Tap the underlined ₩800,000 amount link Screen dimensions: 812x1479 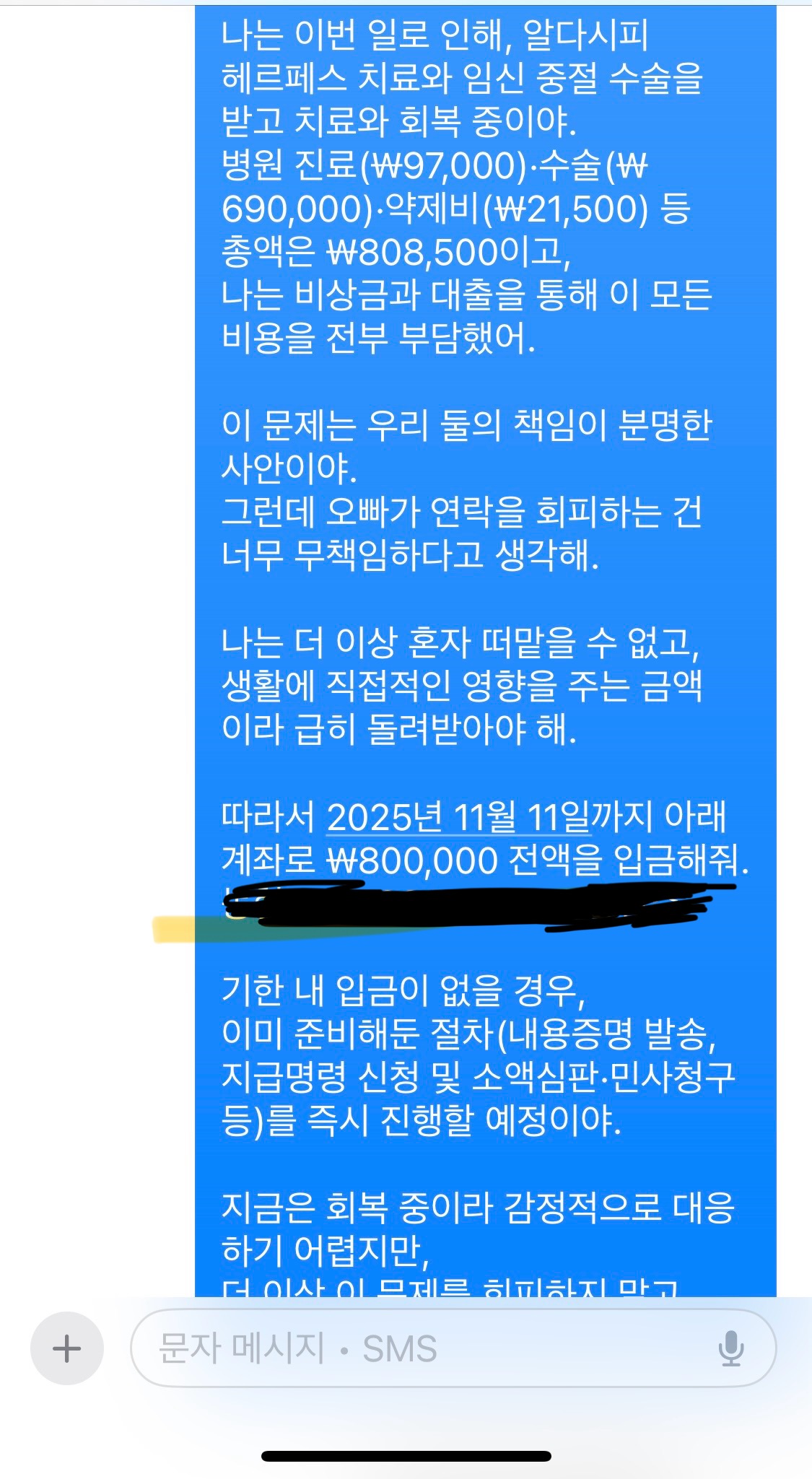pyautogui.click(x=412, y=860)
